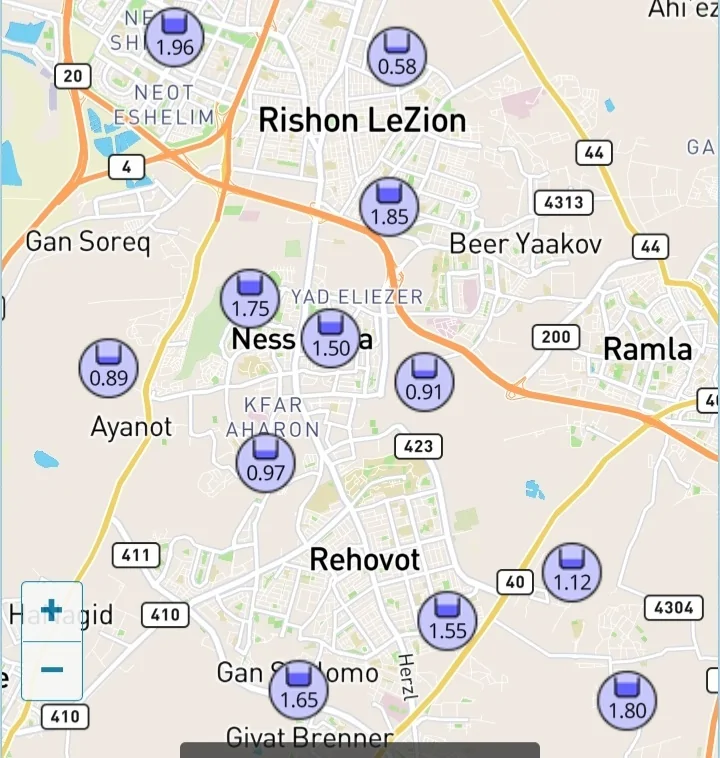Select the marker showing 0.58
Viewport: 720px width, 758px height.
[397, 57]
